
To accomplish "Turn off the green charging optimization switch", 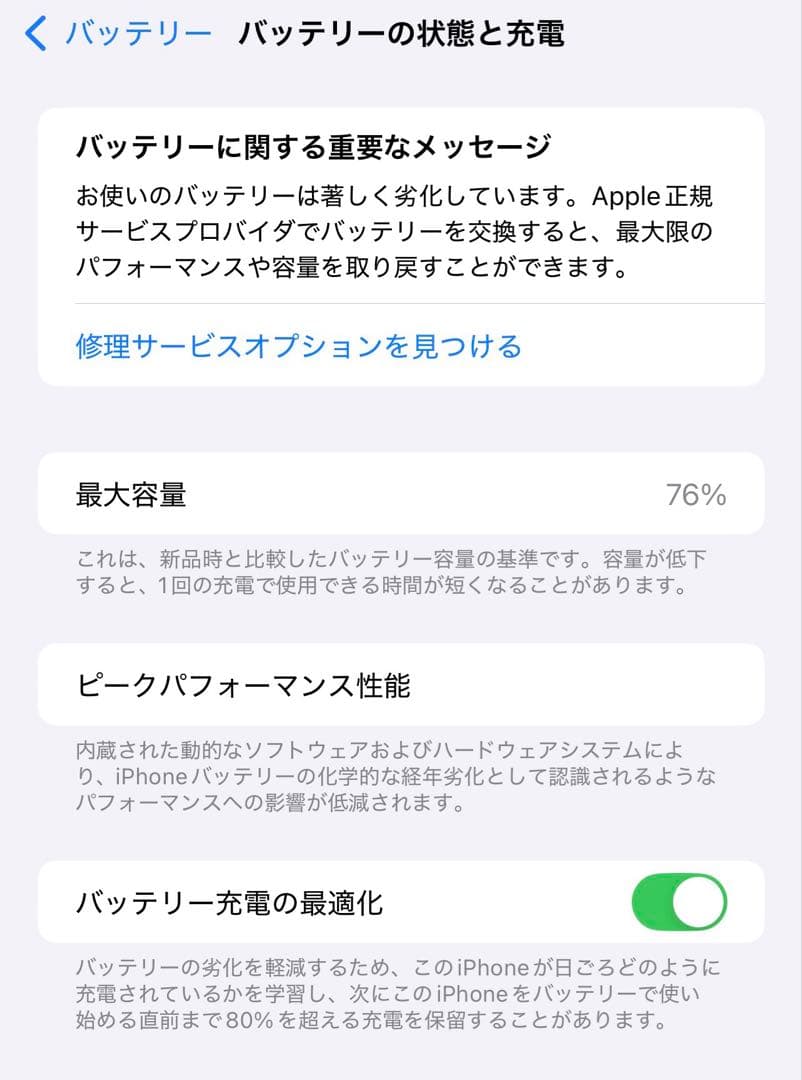I will point(678,901).
